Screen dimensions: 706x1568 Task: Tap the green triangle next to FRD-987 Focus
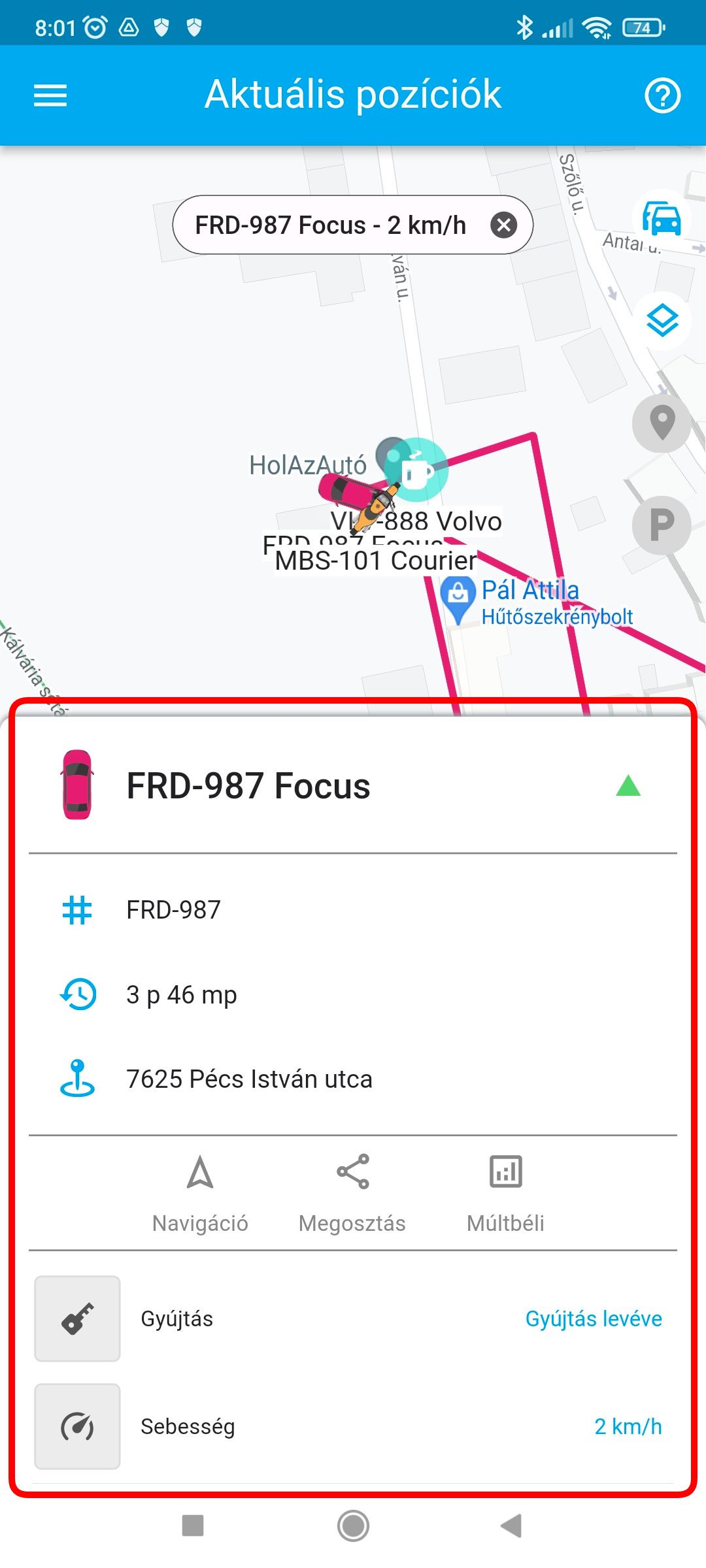(x=628, y=785)
